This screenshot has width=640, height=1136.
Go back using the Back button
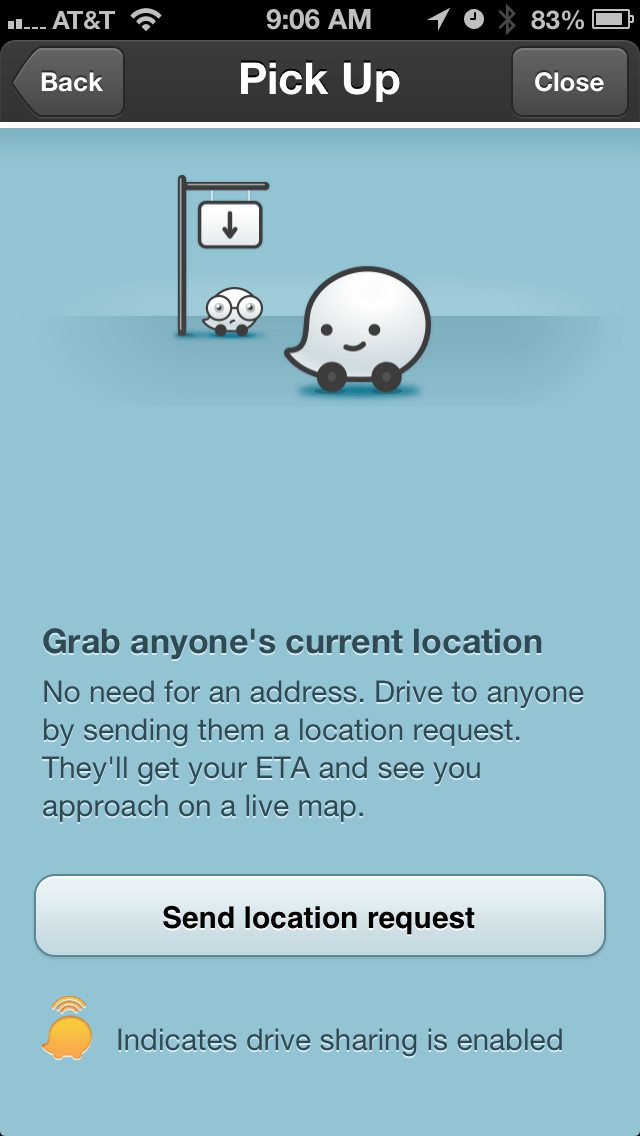click(68, 82)
